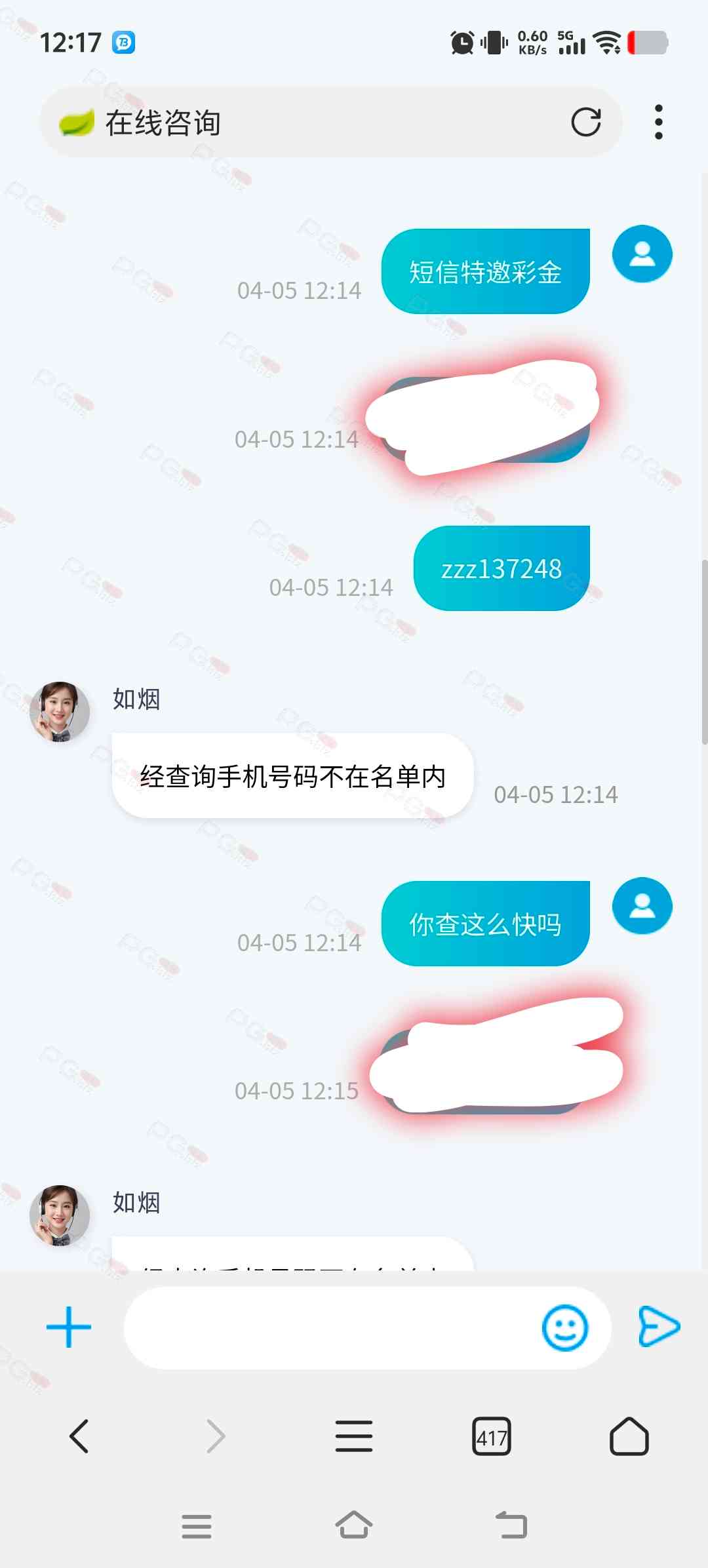Open the browser menu
The width and height of the screenshot is (708, 1568).
coord(354,1436)
